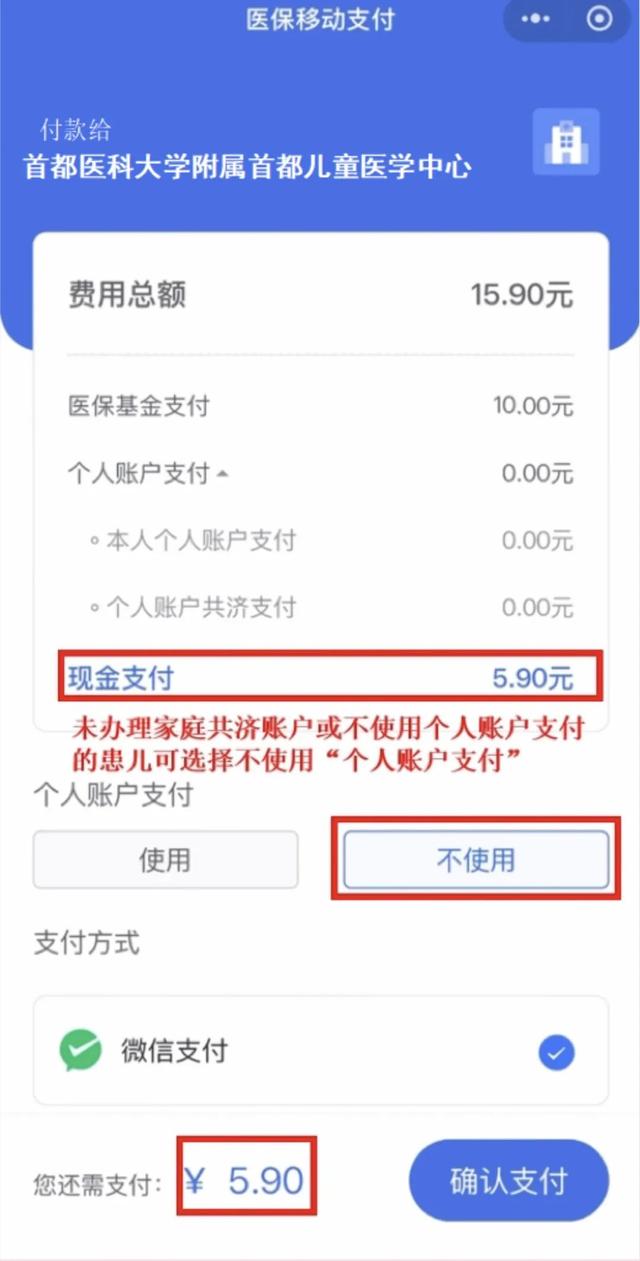The height and width of the screenshot is (1261, 640).
Task: Open the mini program more options menu
Action: coord(536,19)
